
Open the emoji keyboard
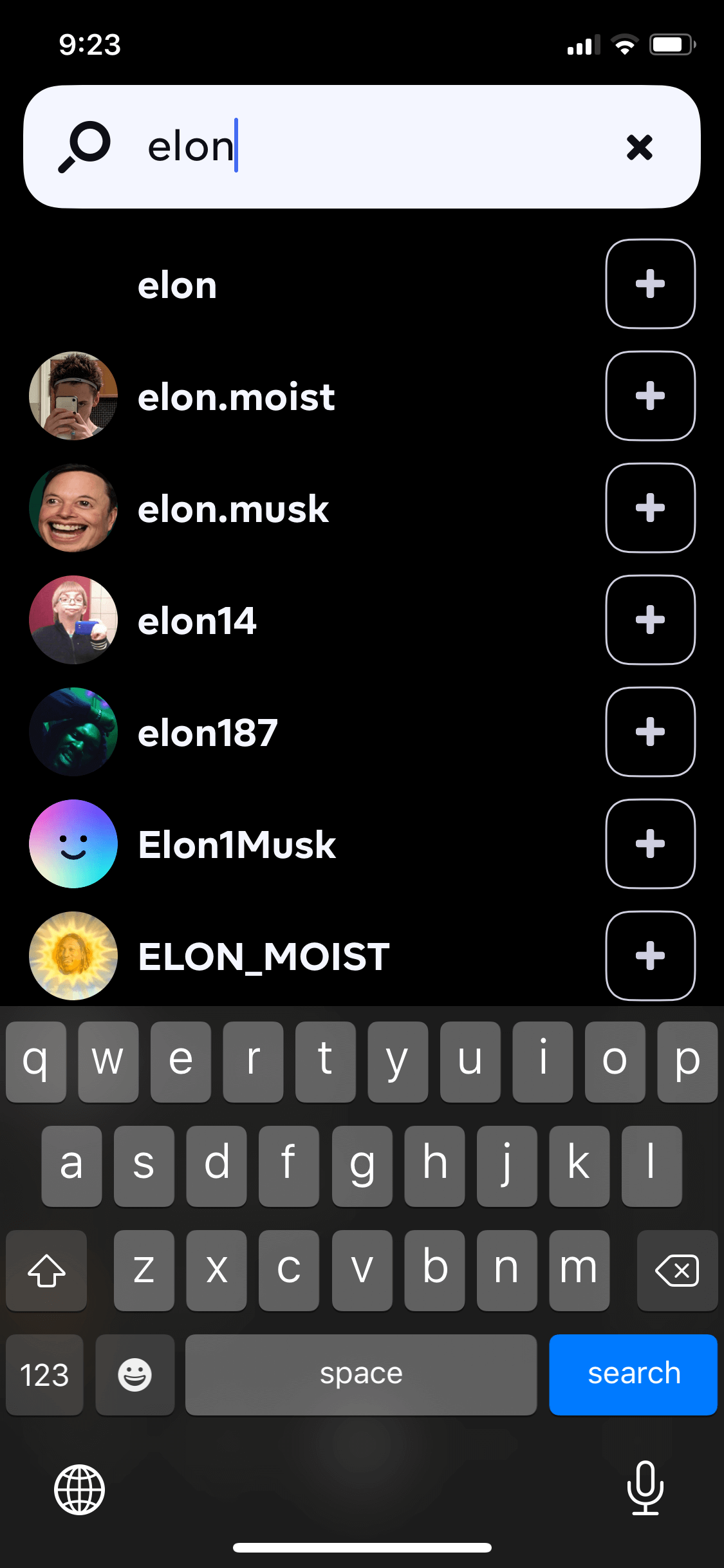(135, 1374)
